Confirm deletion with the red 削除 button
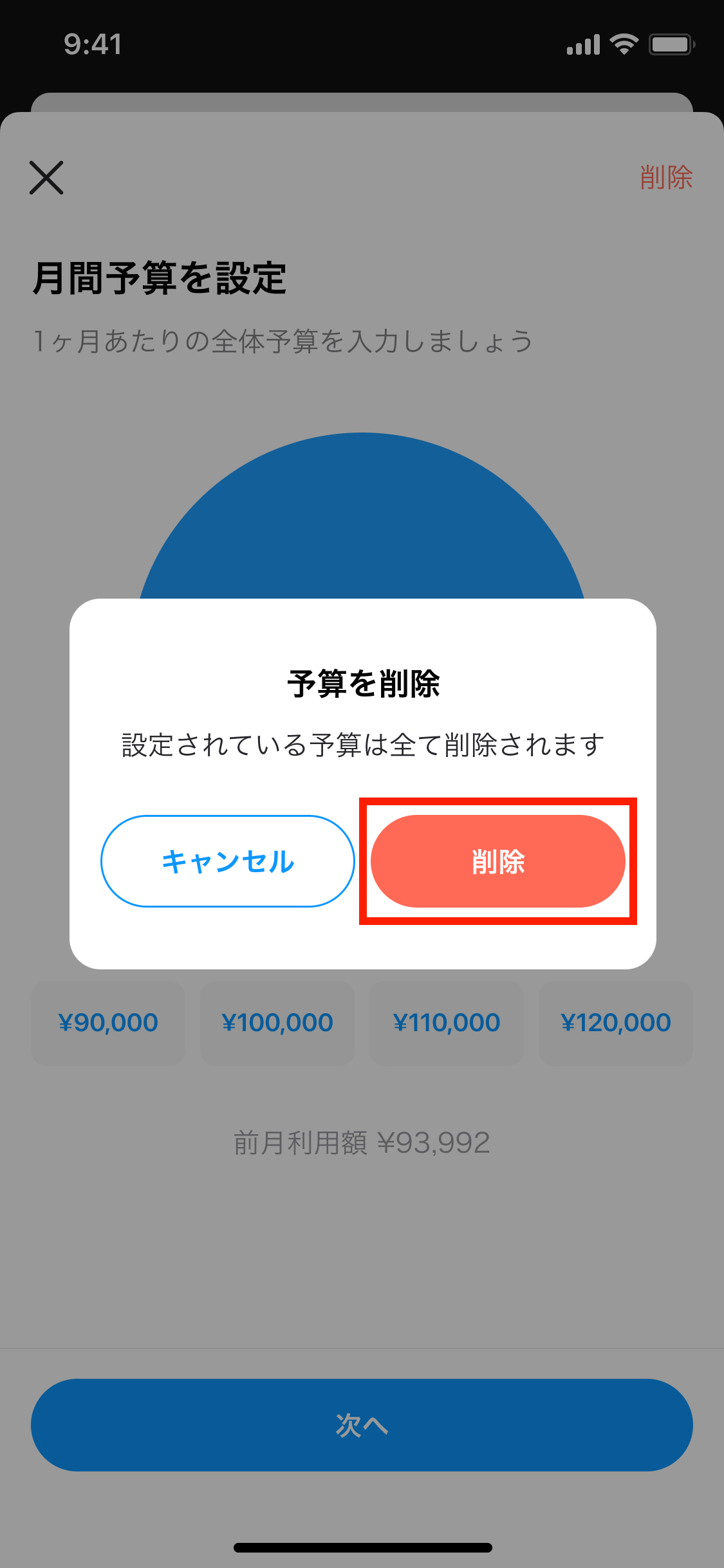 [497, 861]
